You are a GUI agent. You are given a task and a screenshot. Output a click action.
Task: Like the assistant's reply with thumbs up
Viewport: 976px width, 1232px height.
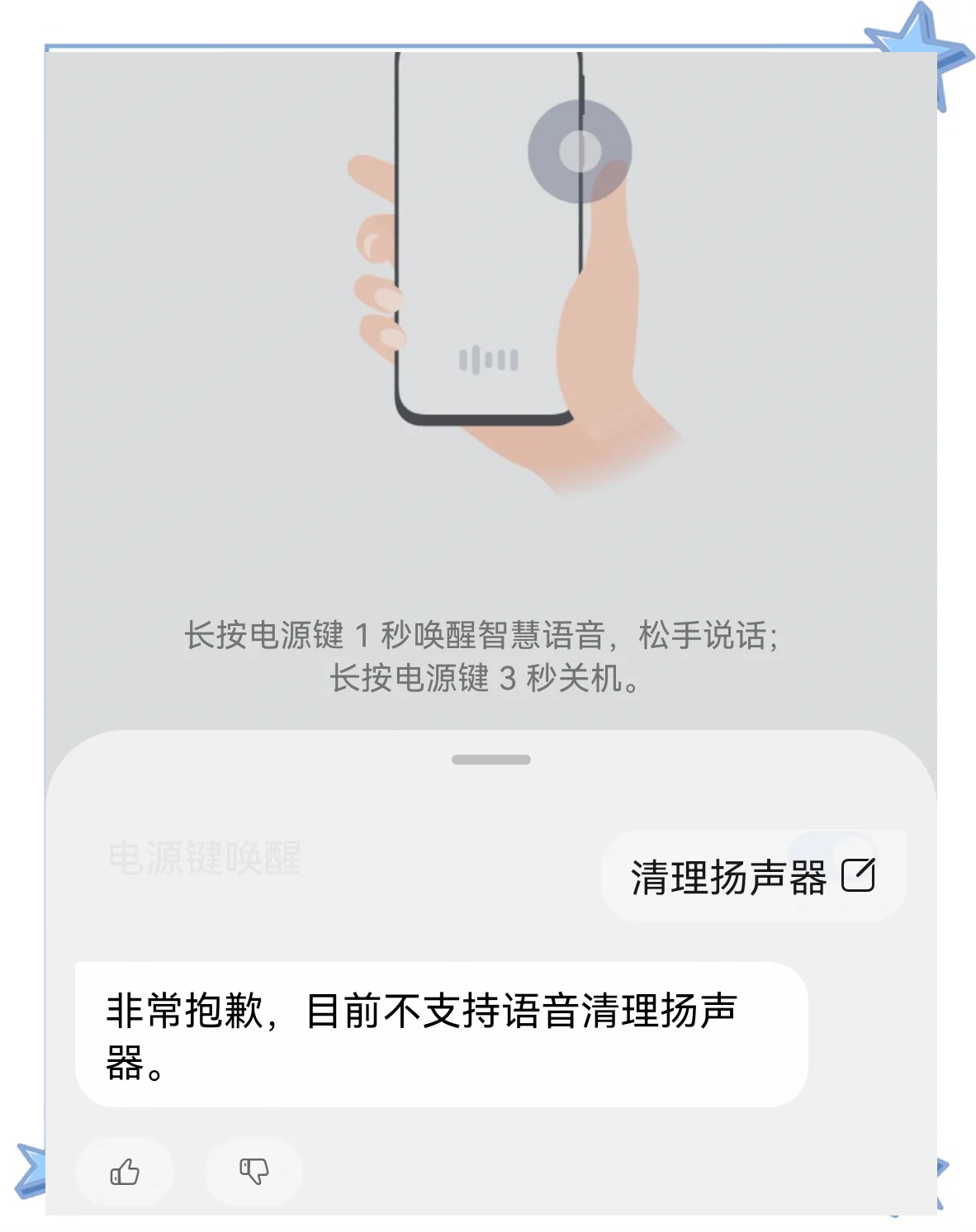125,1171
